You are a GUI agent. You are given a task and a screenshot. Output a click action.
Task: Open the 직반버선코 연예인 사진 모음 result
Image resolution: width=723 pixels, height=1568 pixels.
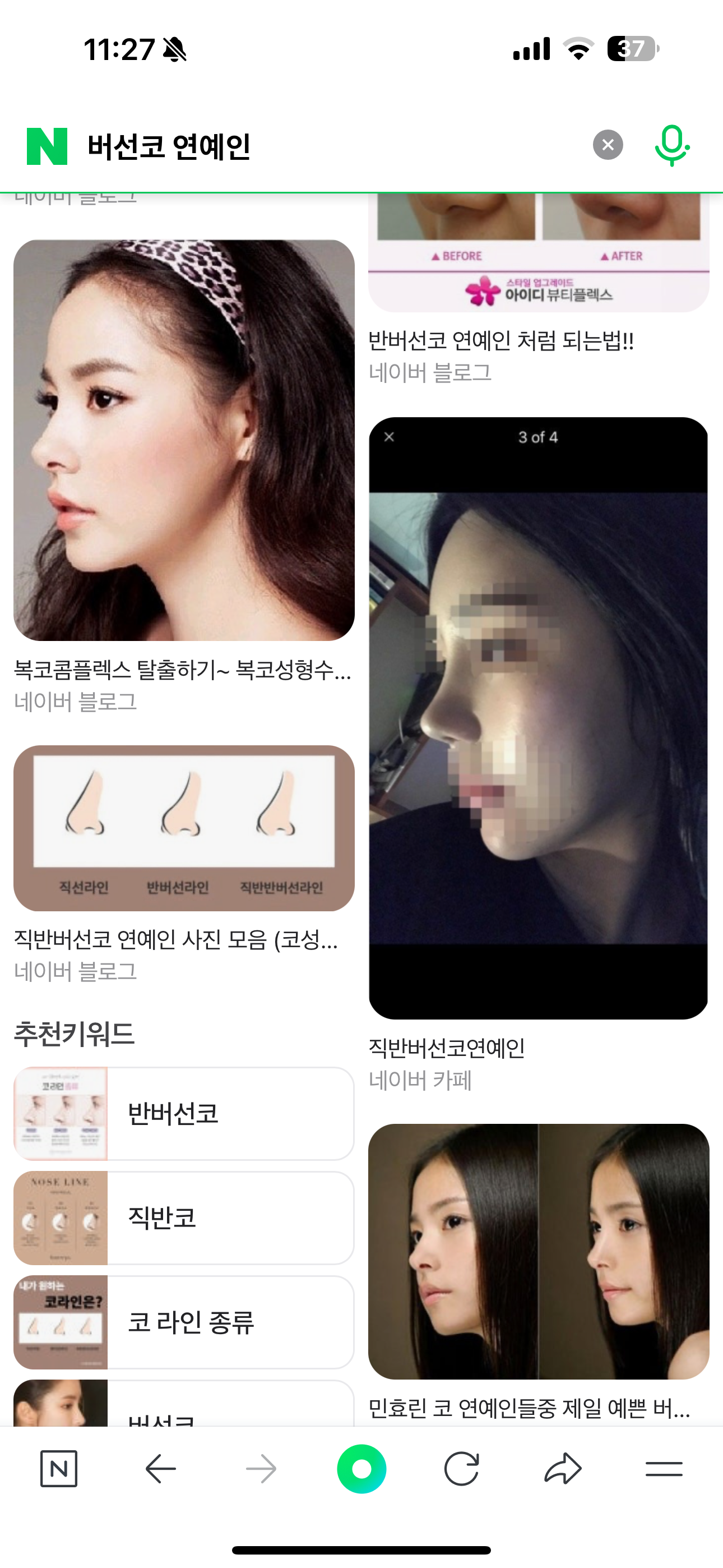click(177, 939)
